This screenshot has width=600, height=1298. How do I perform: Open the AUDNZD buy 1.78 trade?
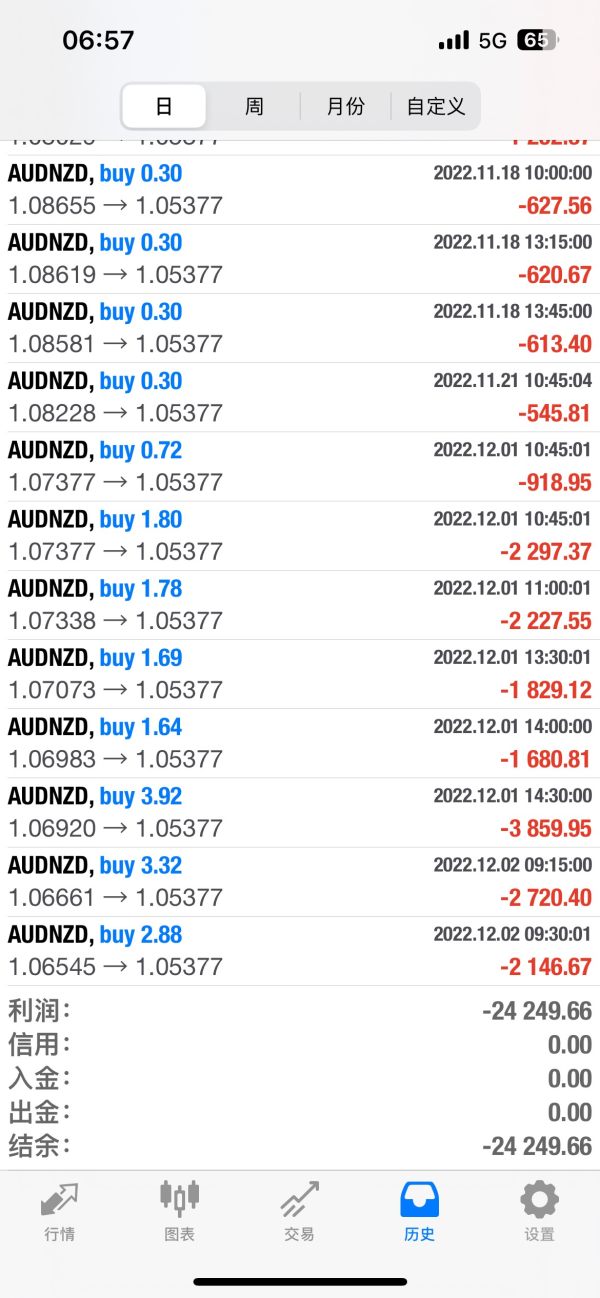[300, 604]
